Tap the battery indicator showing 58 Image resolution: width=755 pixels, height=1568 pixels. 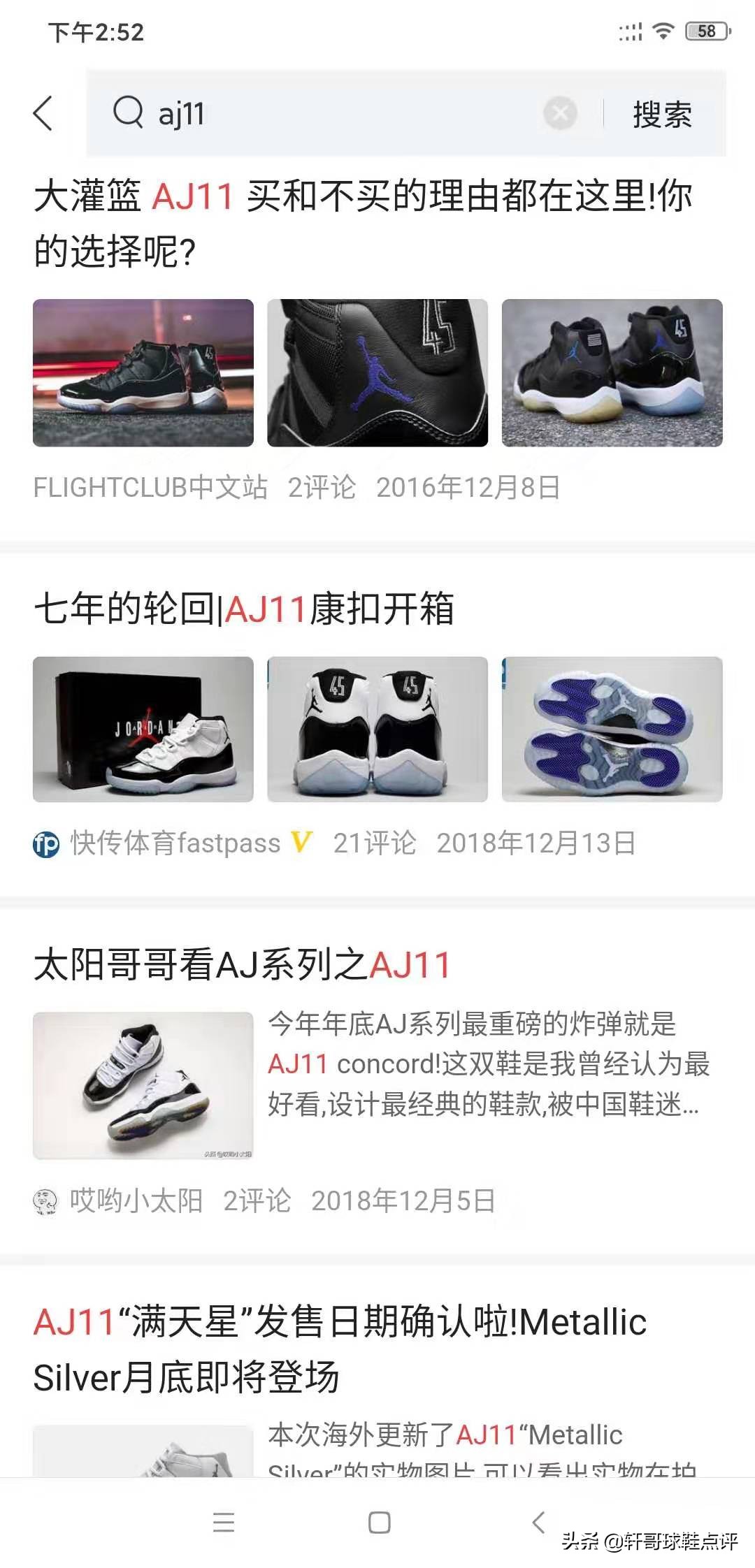pyautogui.click(x=705, y=29)
